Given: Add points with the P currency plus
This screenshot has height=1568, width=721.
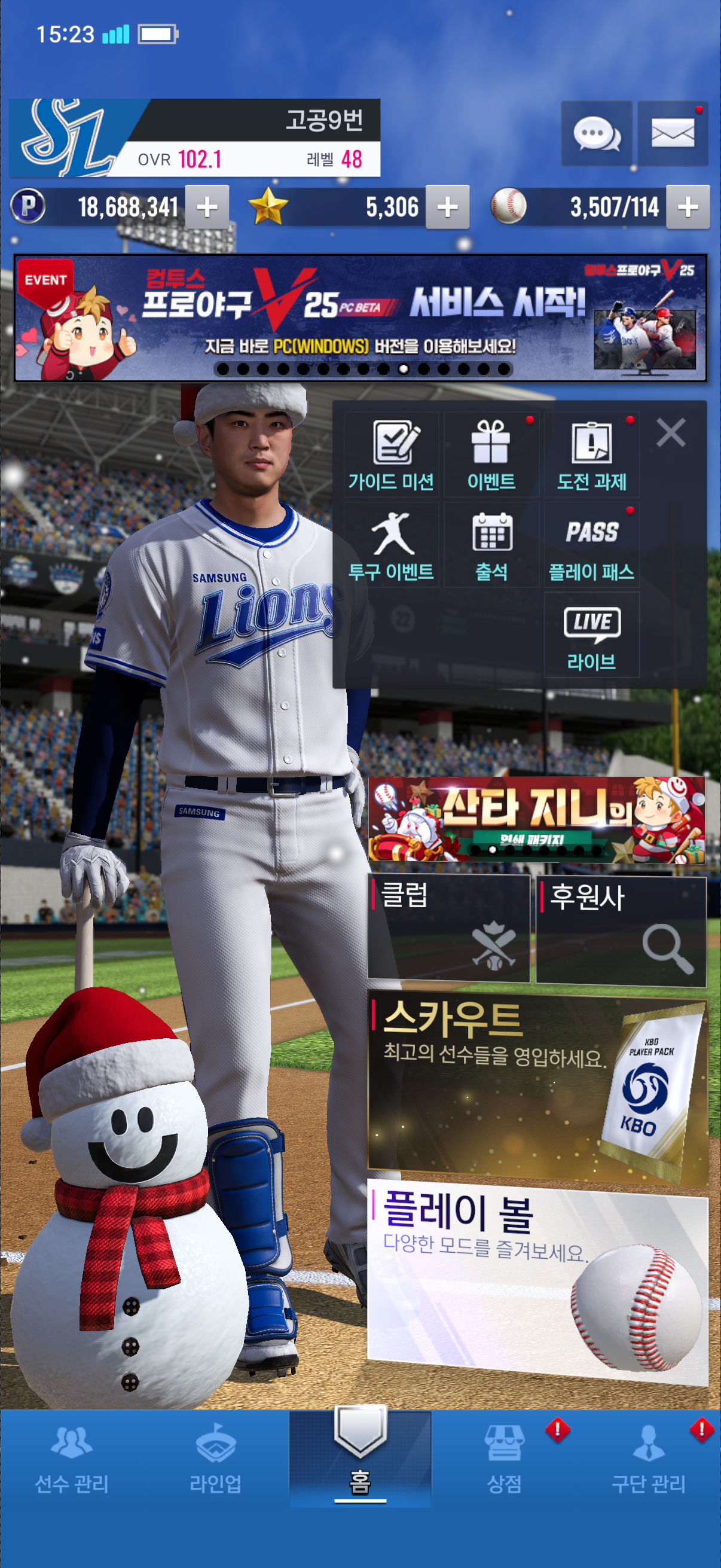Looking at the screenshot, I should click(207, 207).
